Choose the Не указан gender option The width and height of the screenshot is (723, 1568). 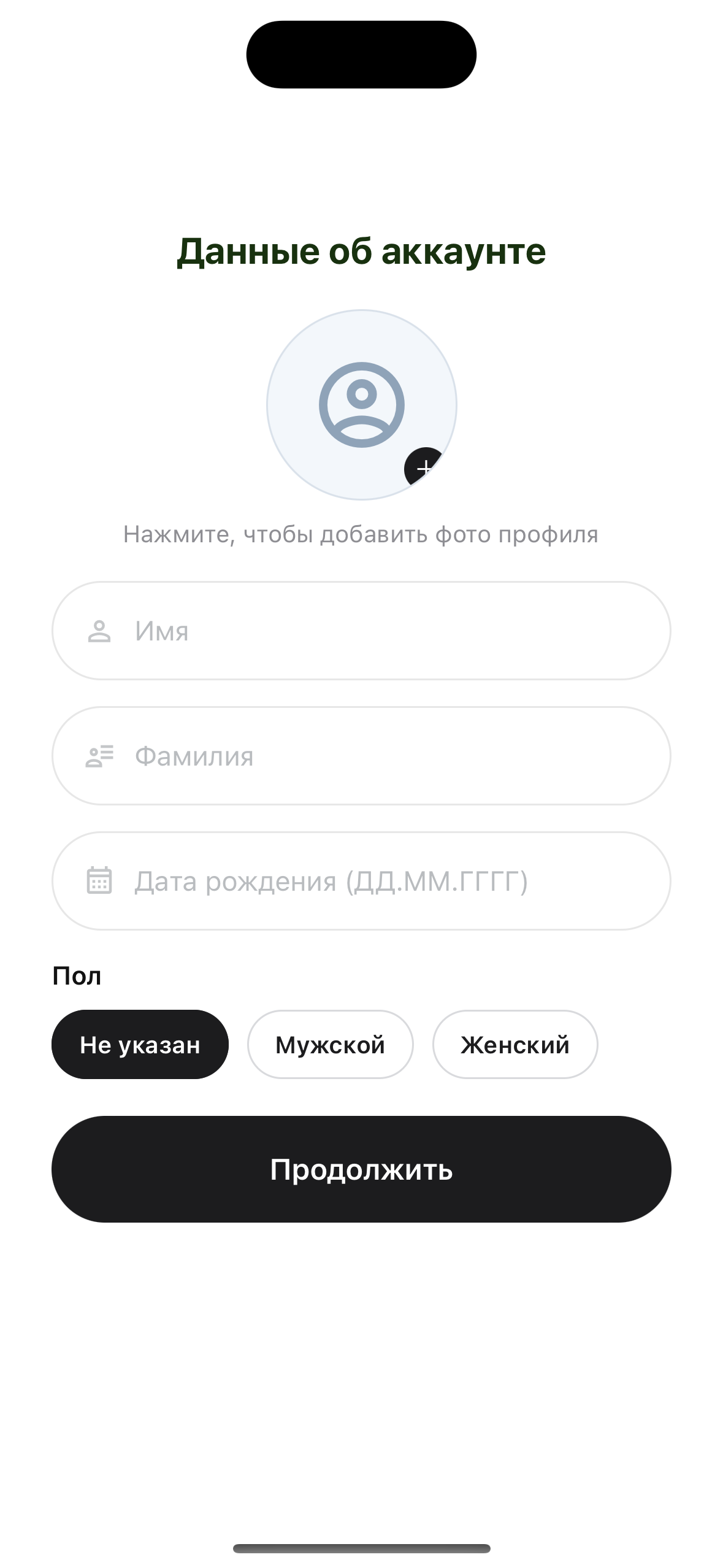140,1044
